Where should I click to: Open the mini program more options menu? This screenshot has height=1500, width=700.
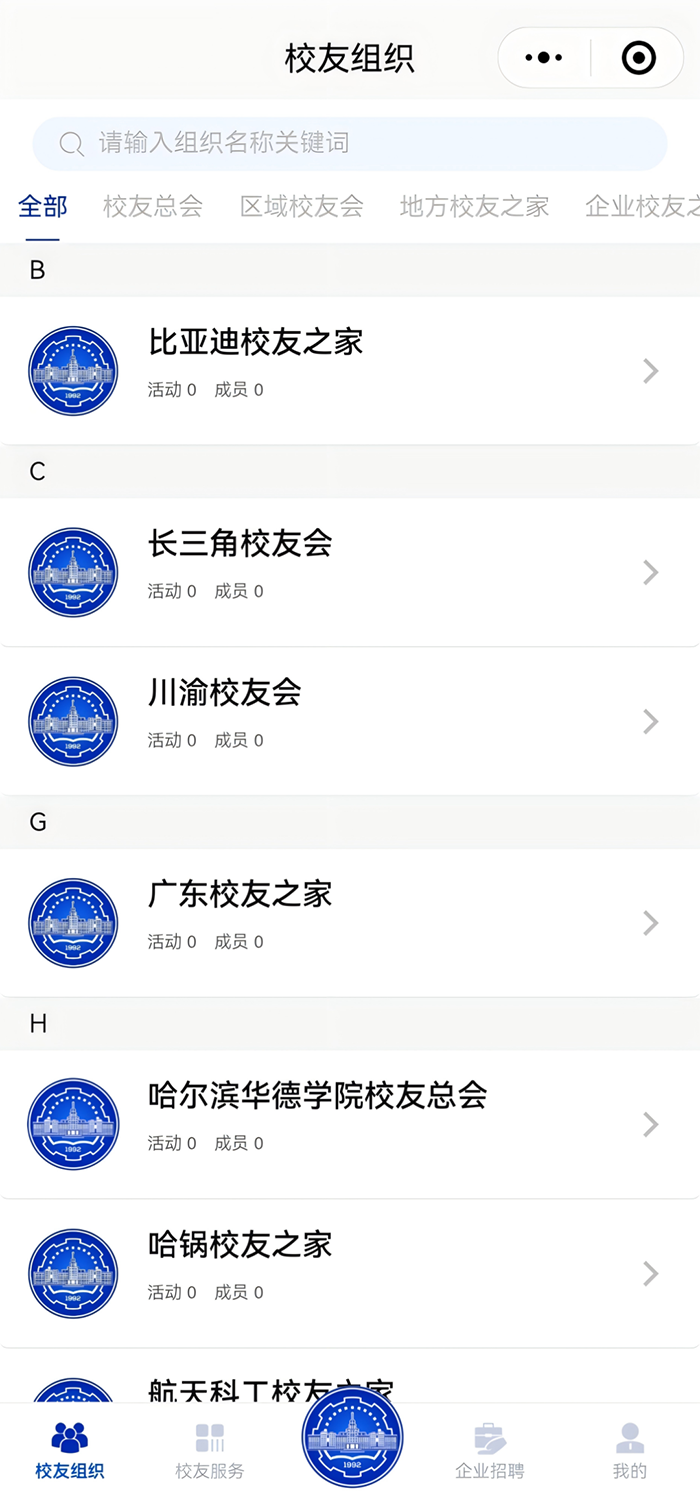click(544, 58)
